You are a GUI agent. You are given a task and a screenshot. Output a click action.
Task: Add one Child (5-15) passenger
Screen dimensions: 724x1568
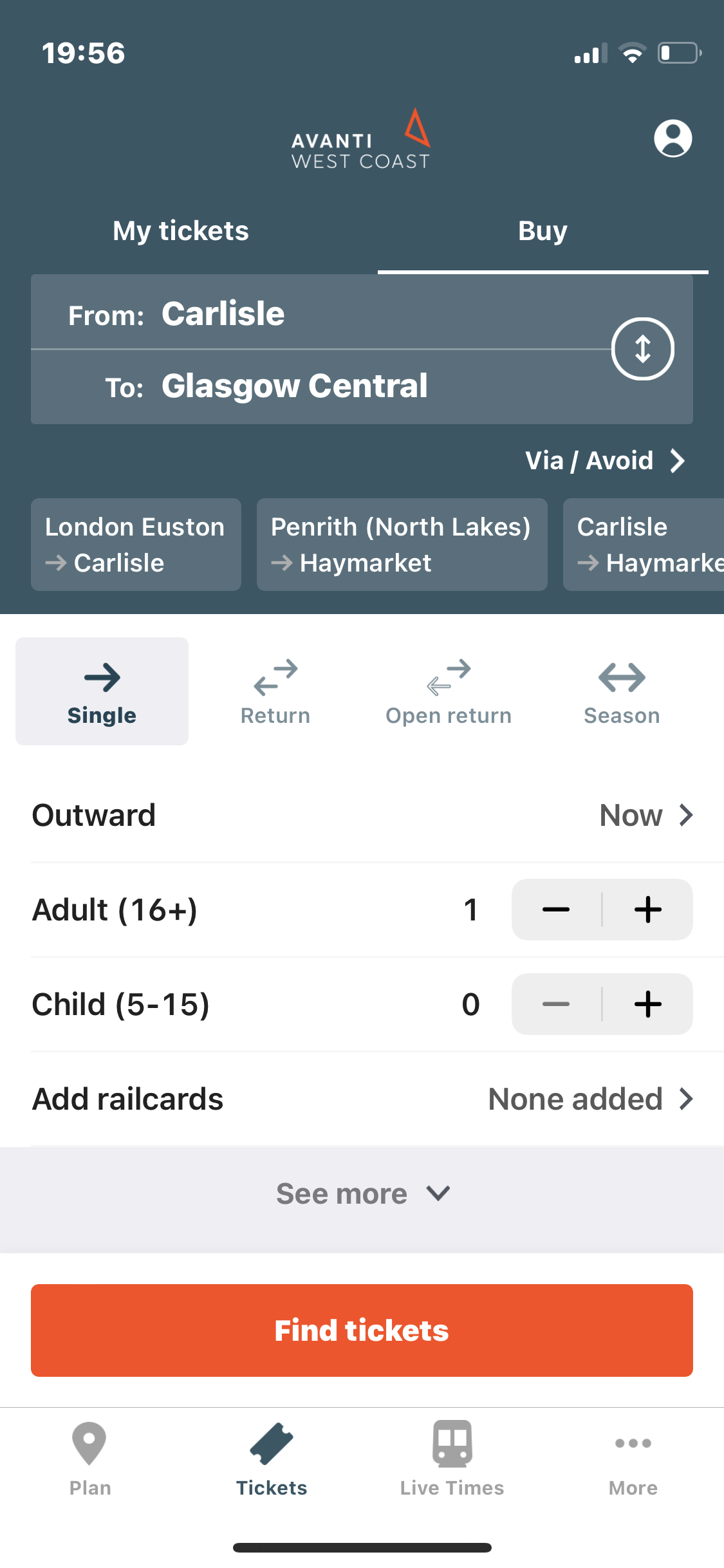[x=648, y=1004]
